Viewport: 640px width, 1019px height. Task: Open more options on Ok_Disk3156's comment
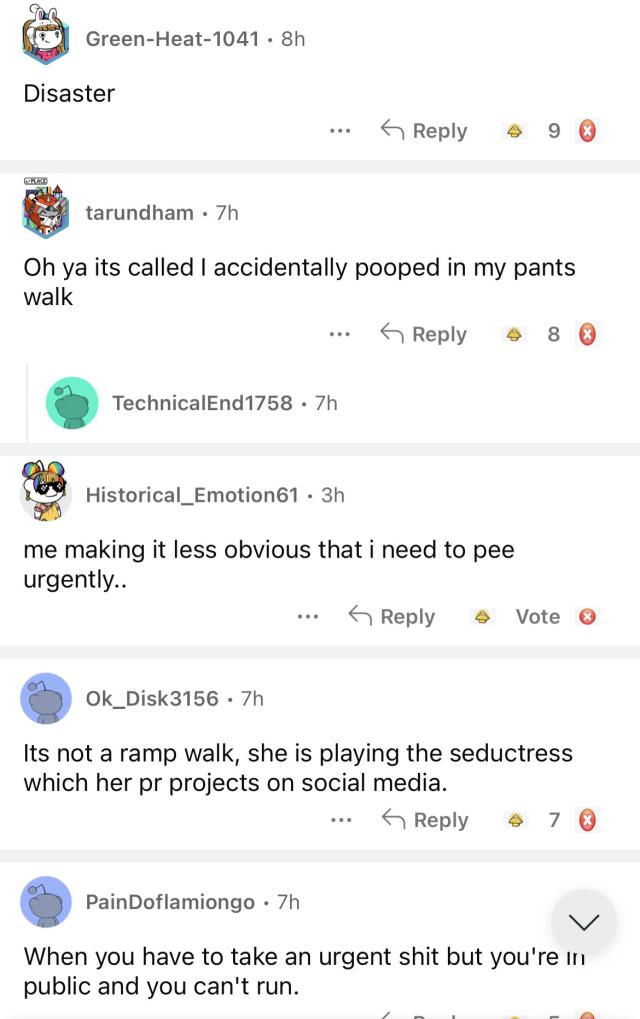pyautogui.click(x=340, y=821)
